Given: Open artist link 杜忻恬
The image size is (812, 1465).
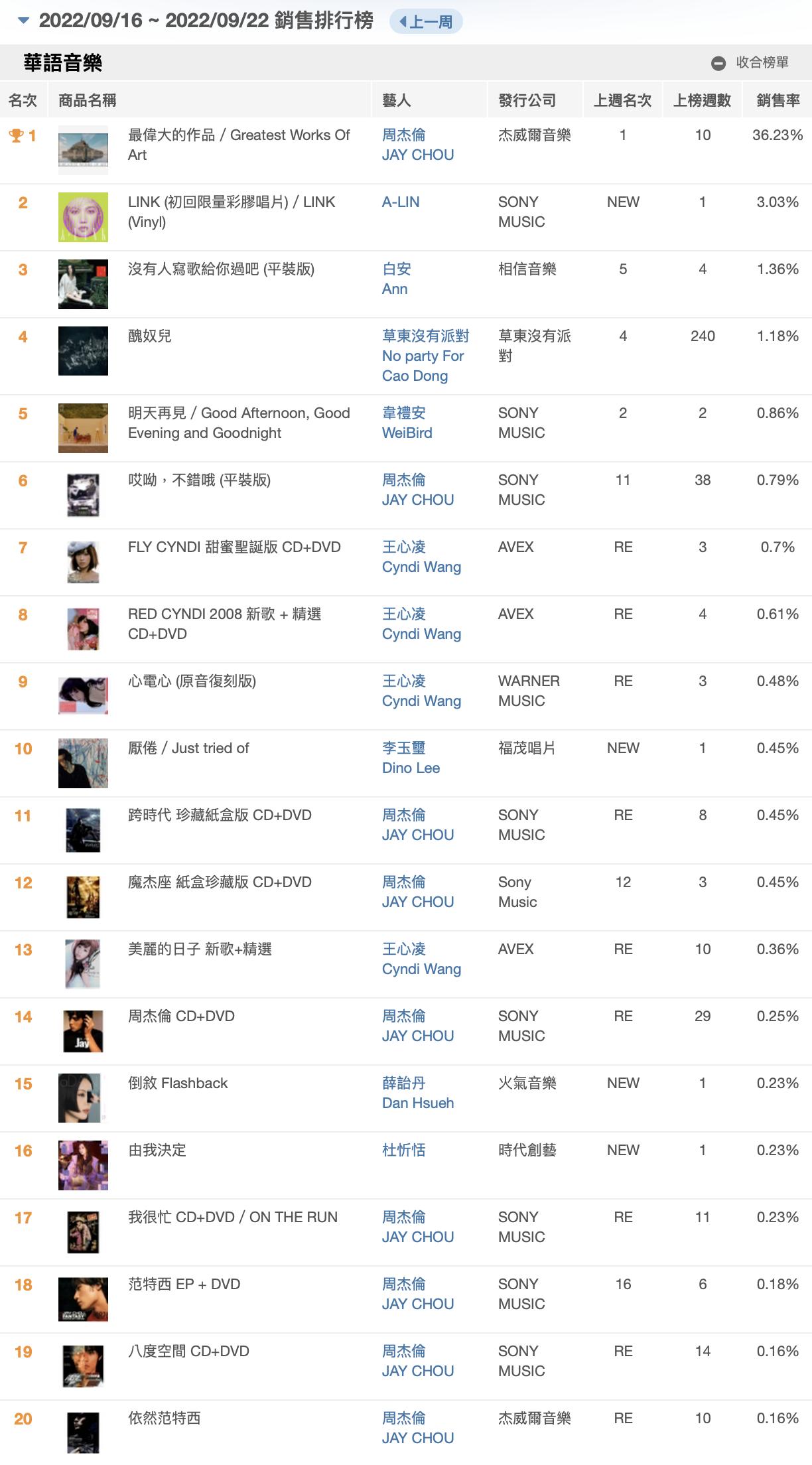Looking at the screenshot, I should 404,1151.
